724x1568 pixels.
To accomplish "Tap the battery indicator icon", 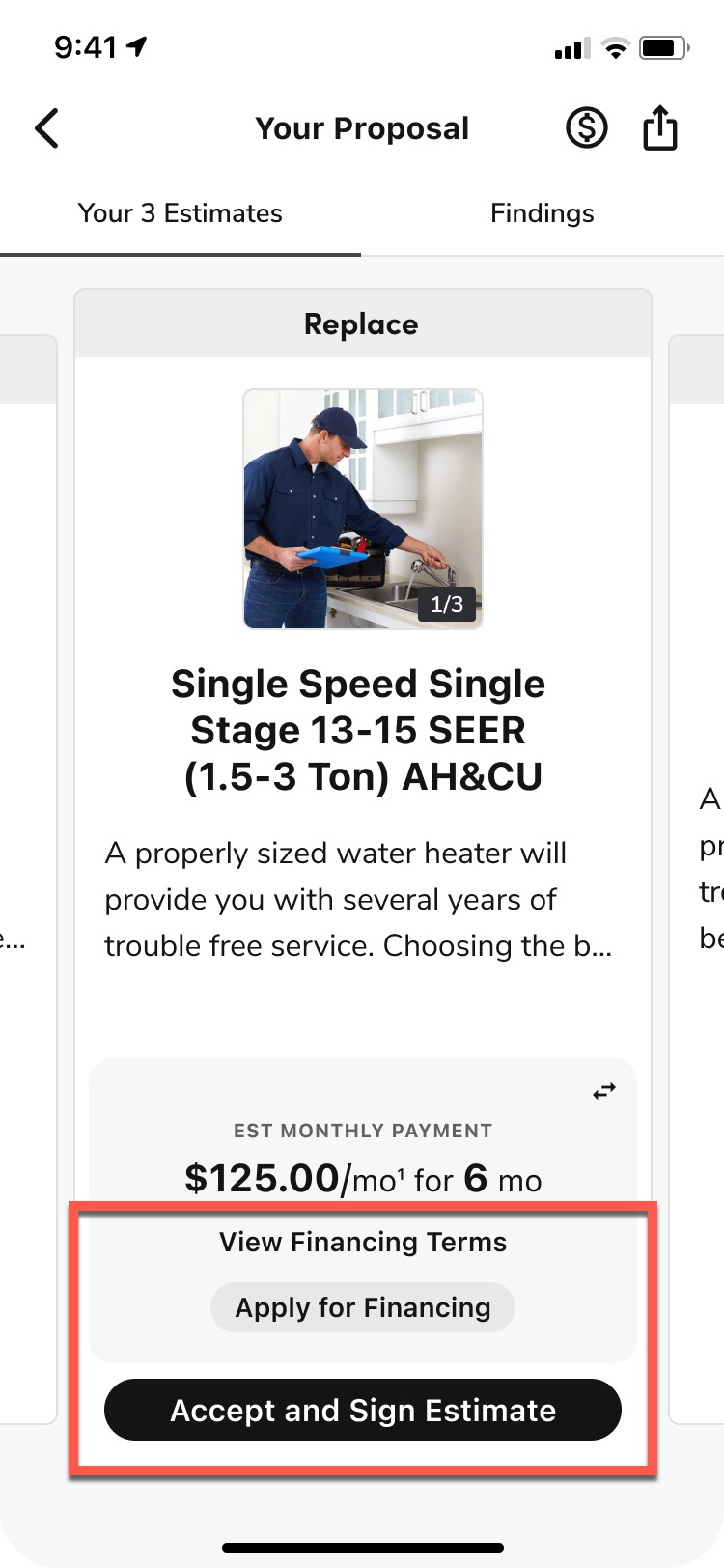I will coord(663,44).
